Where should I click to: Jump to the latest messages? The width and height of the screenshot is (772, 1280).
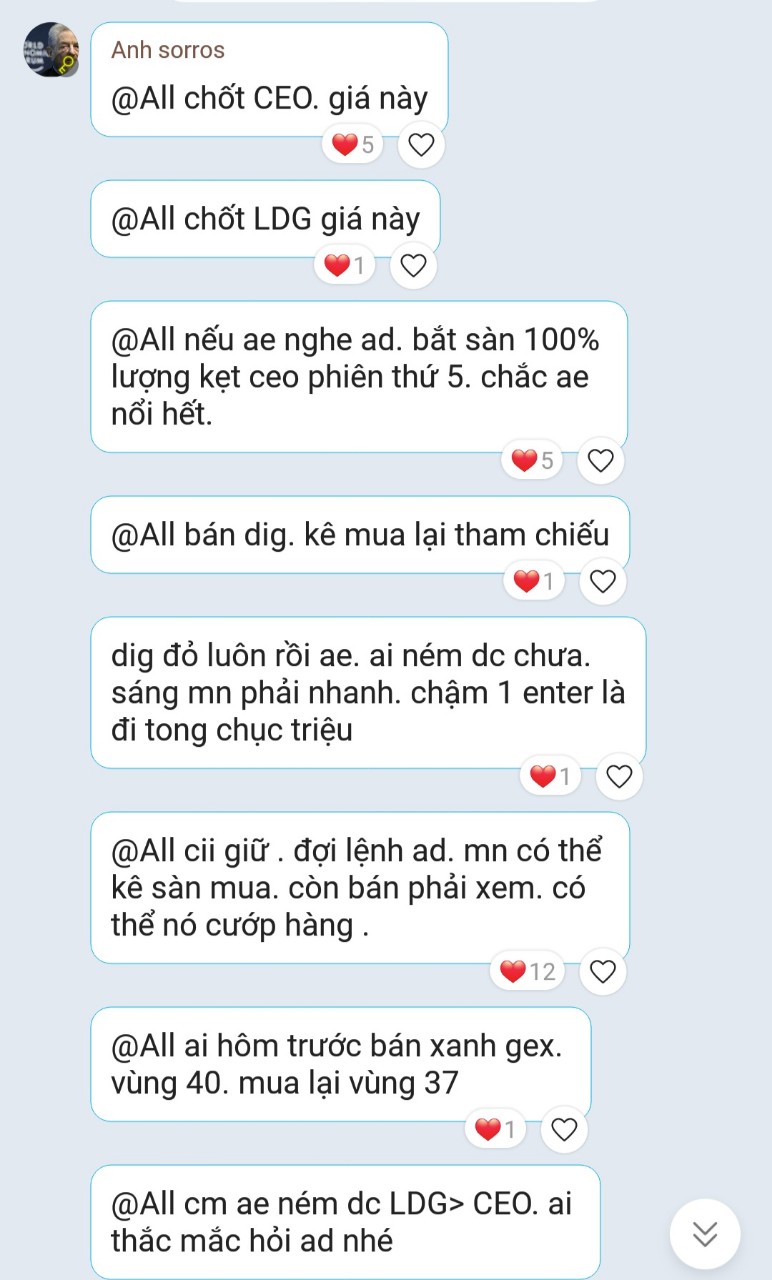tap(705, 1234)
